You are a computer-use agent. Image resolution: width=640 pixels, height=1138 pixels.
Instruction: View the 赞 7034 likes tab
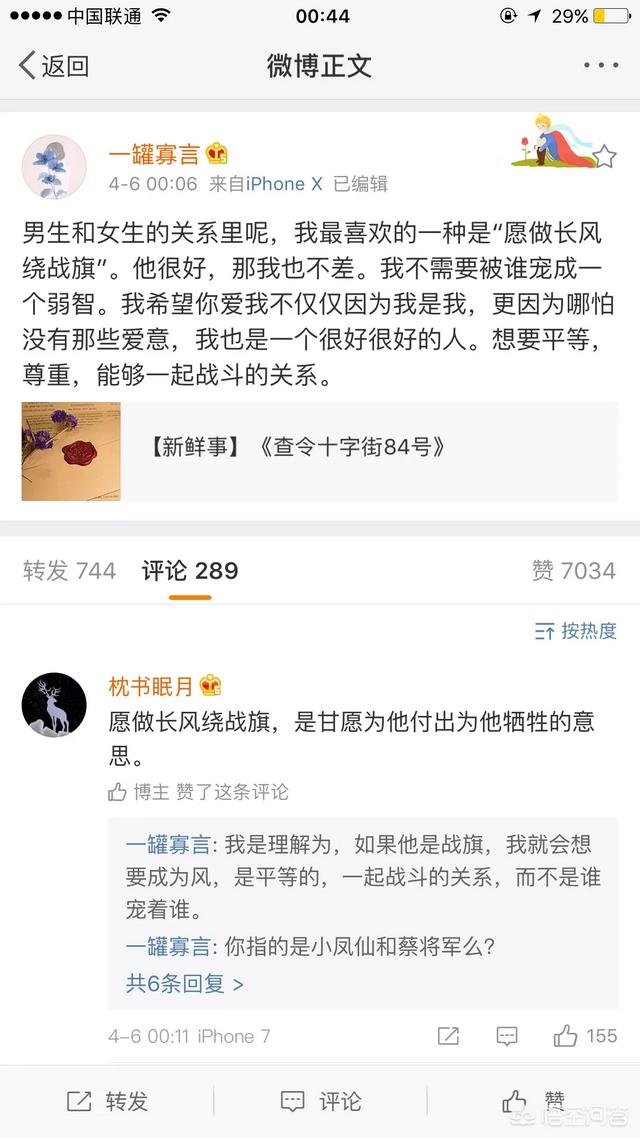[x=573, y=571]
